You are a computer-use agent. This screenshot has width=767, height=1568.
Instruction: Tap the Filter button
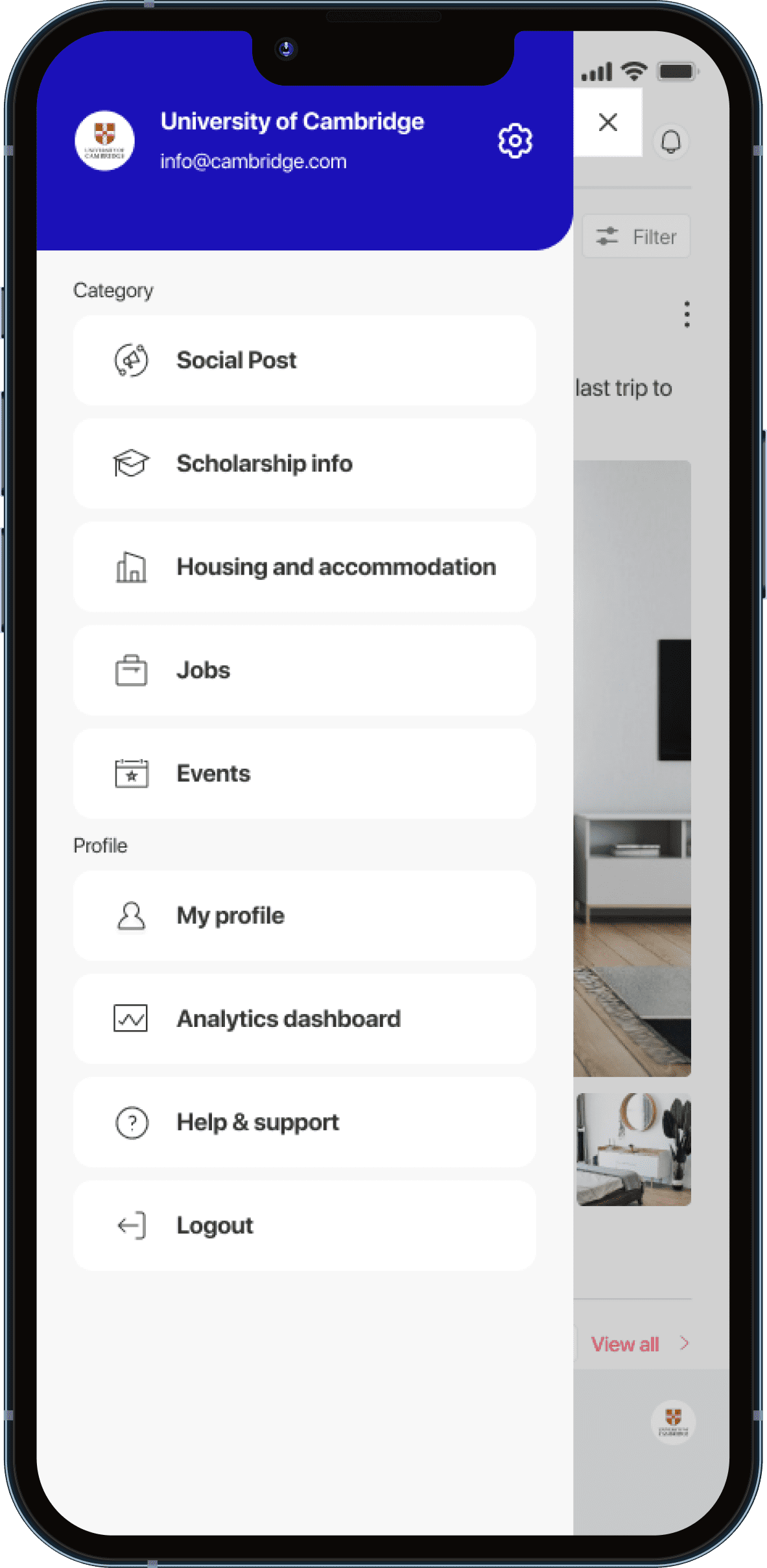point(636,236)
